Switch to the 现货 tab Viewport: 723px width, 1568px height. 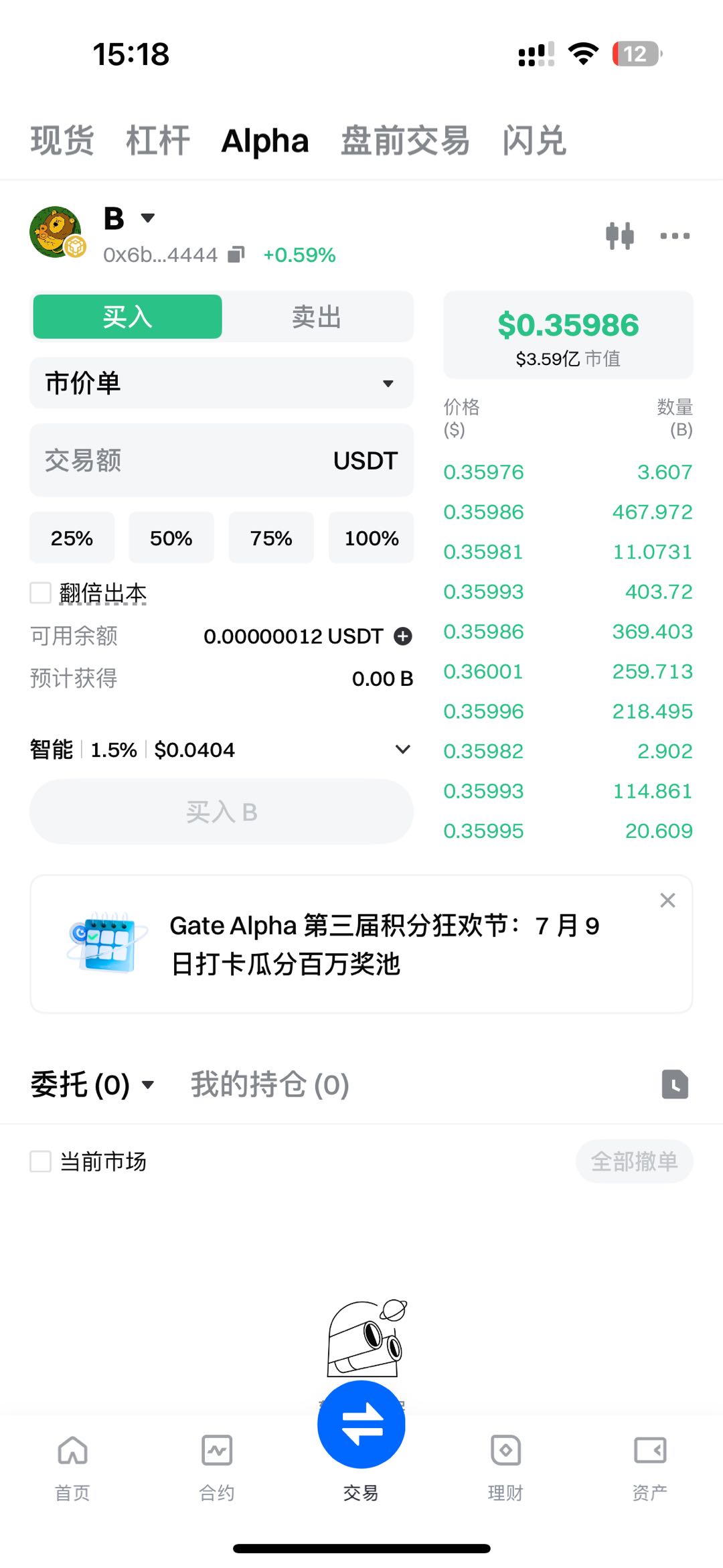coord(62,141)
